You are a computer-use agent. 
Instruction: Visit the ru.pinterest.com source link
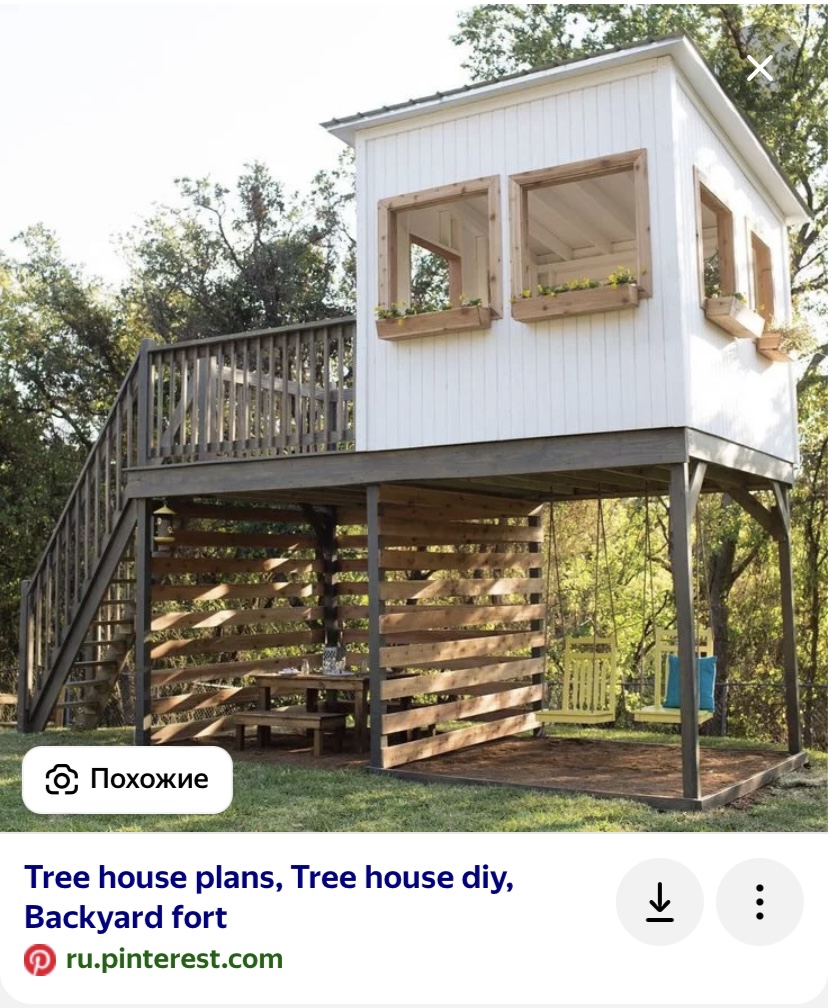(174, 960)
